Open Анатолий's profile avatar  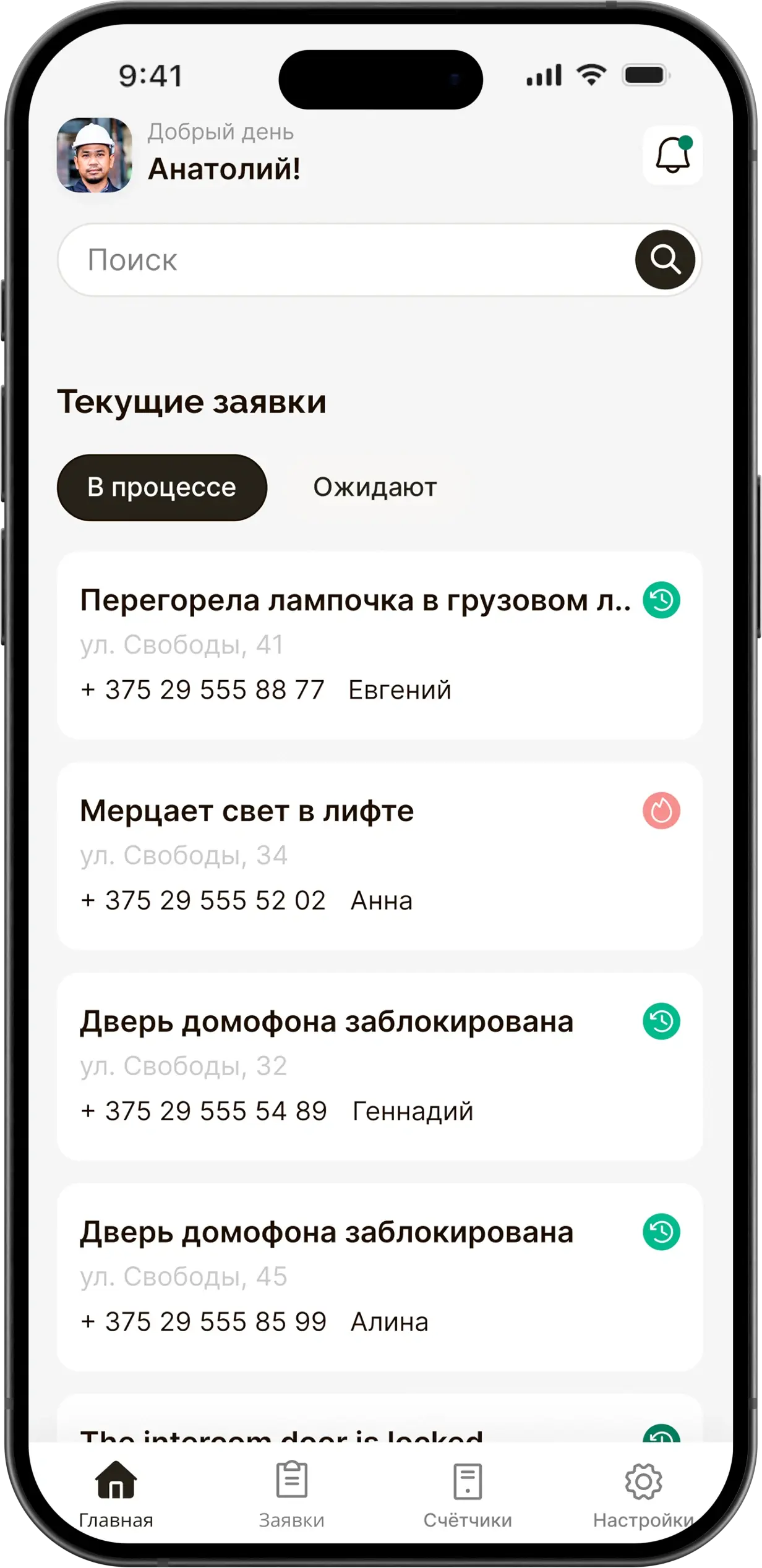(x=94, y=155)
